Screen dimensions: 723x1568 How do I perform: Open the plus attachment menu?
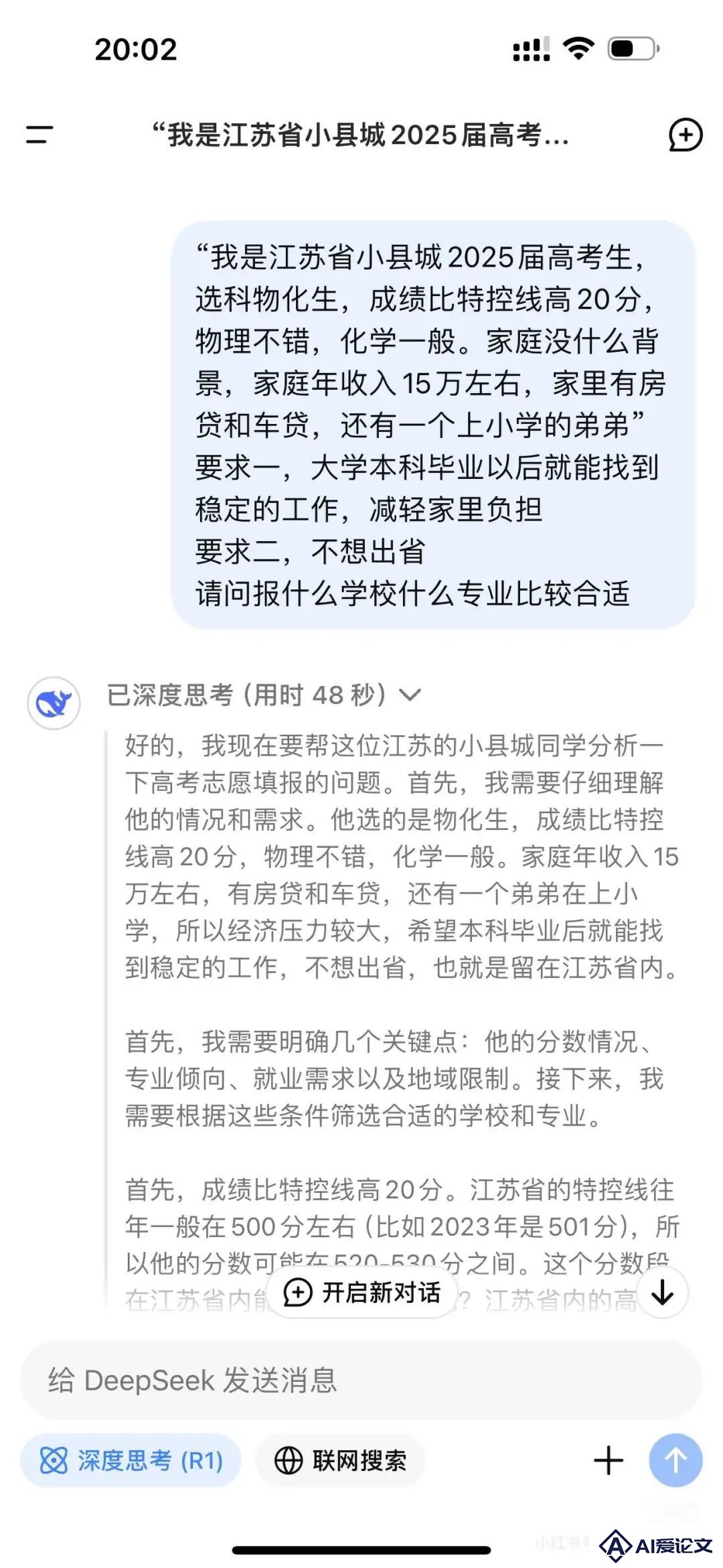coord(608,1461)
